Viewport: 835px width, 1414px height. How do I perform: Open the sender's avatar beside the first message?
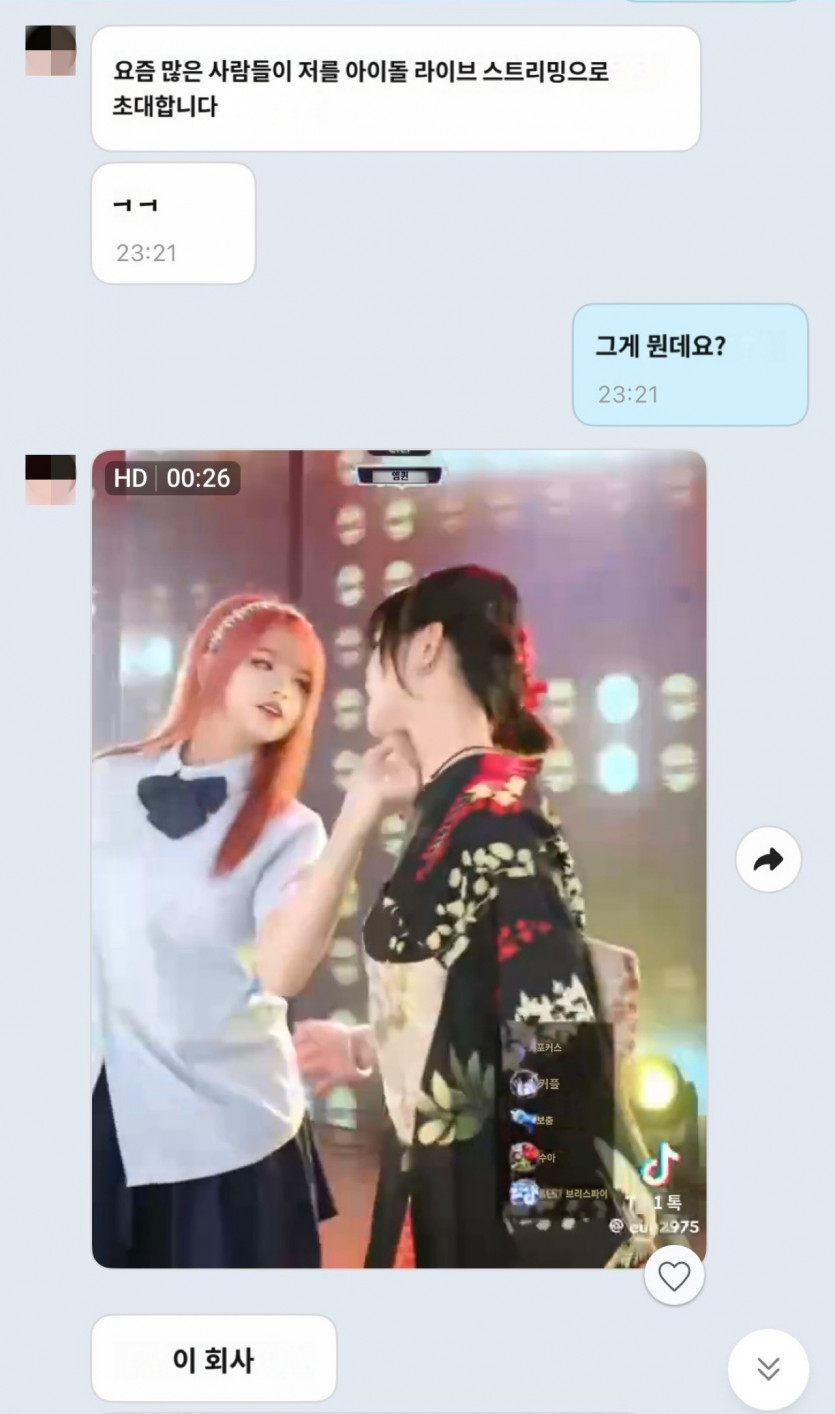pos(50,50)
